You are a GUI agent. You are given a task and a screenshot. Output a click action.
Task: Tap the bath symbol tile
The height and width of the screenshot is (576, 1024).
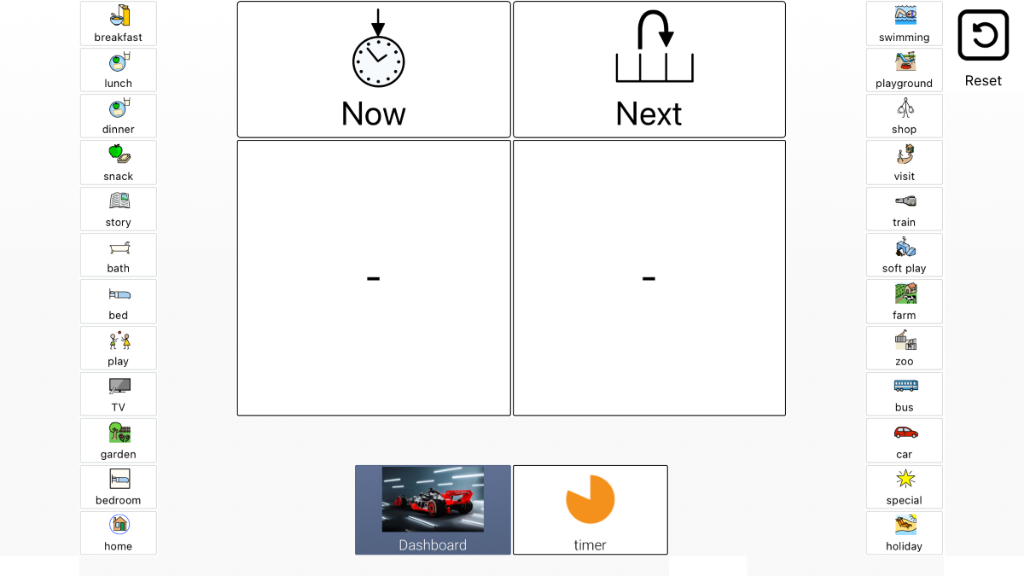tap(118, 255)
